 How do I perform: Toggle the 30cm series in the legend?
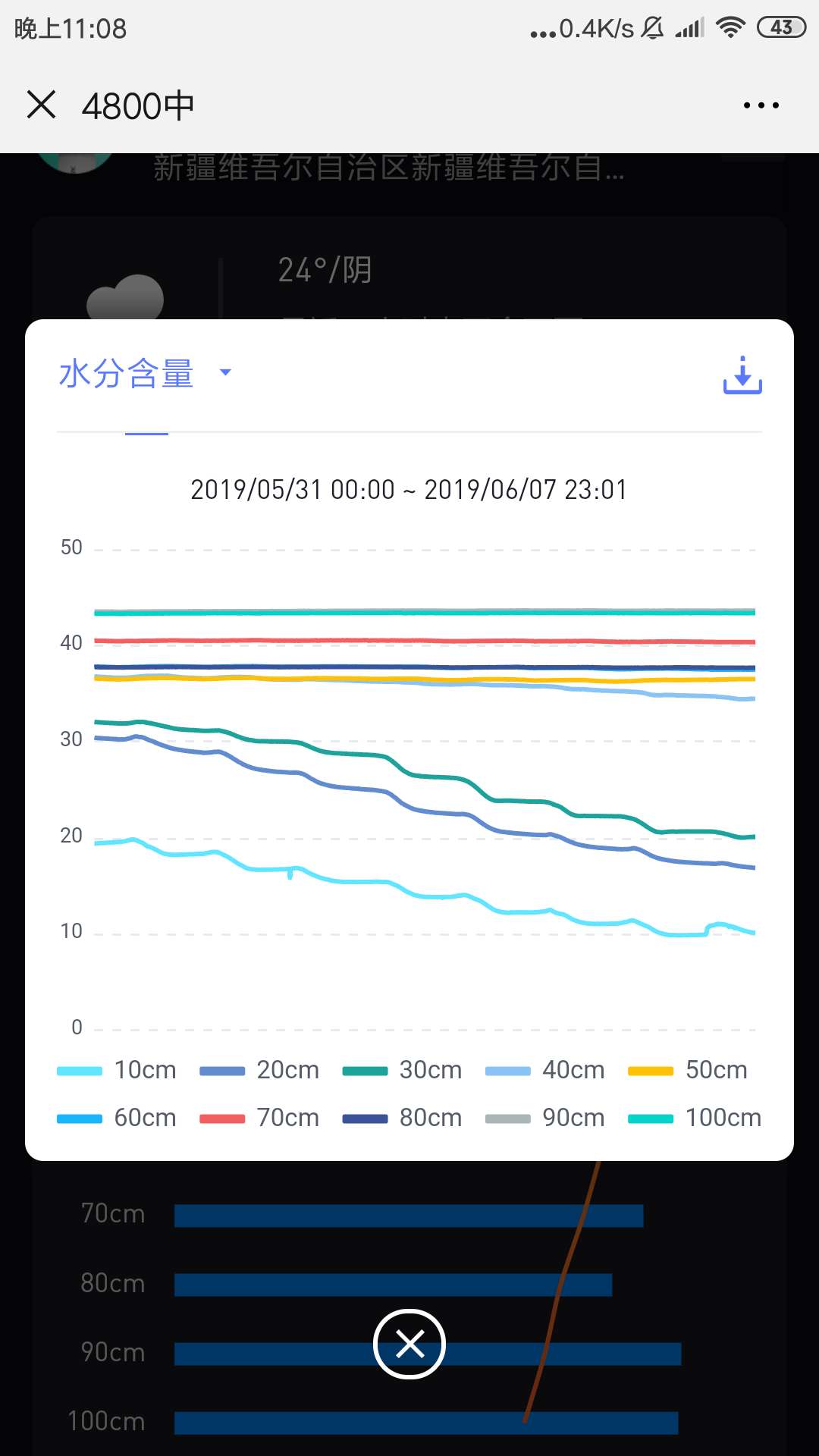coord(403,1070)
